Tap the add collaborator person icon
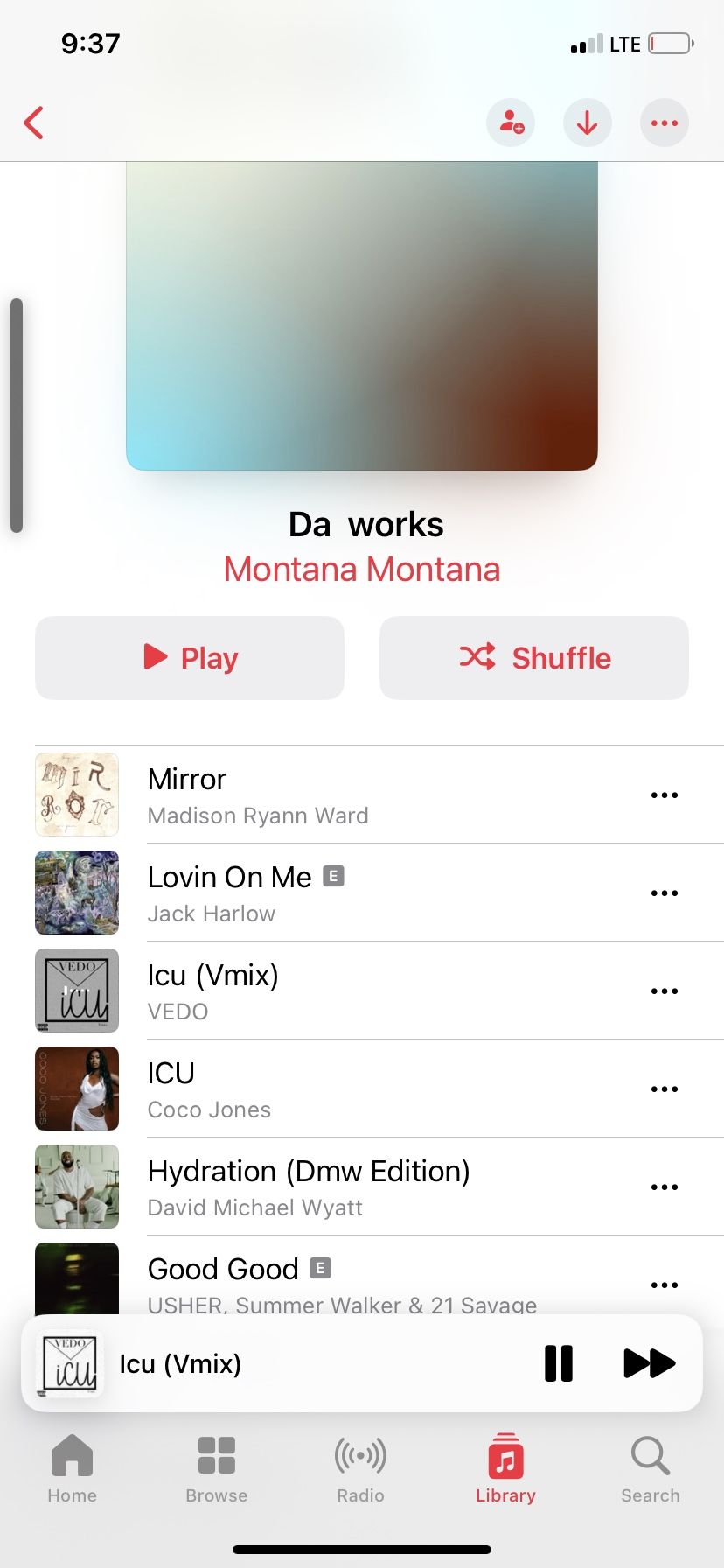This screenshot has height=1568, width=724. tap(511, 122)
